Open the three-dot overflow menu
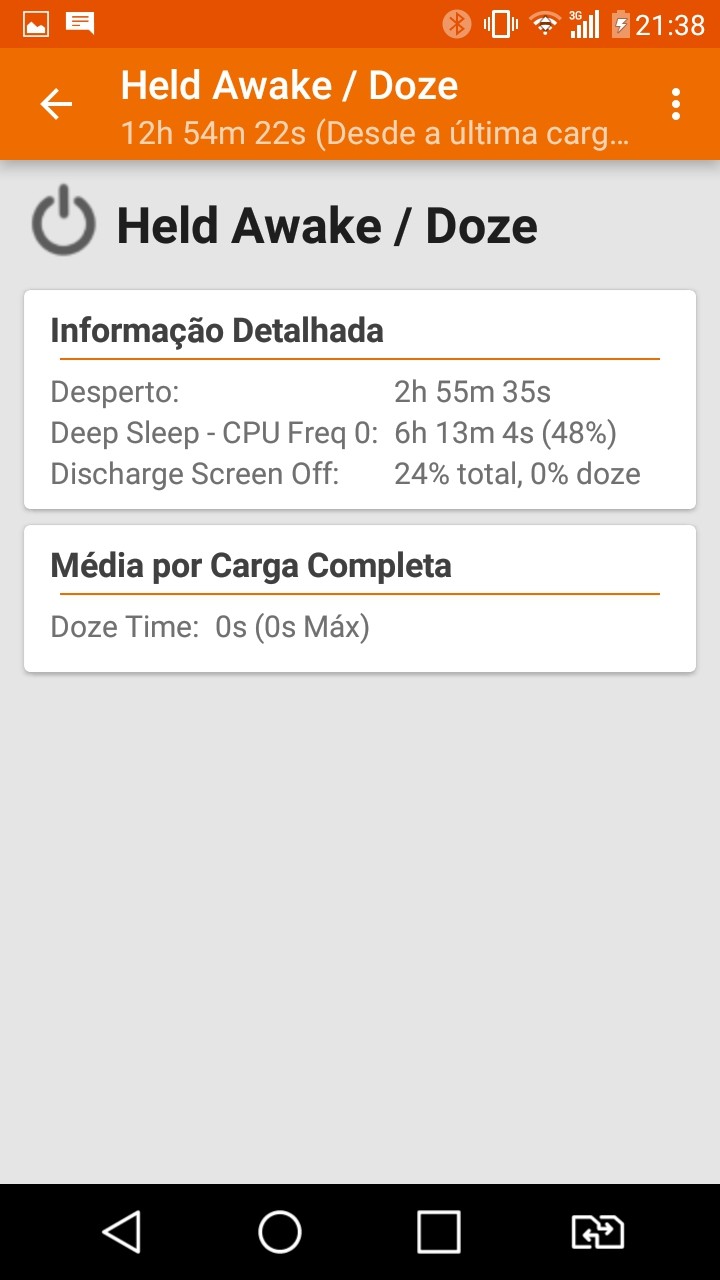Viewport: 720px width, 1280px height. point(676,104)
